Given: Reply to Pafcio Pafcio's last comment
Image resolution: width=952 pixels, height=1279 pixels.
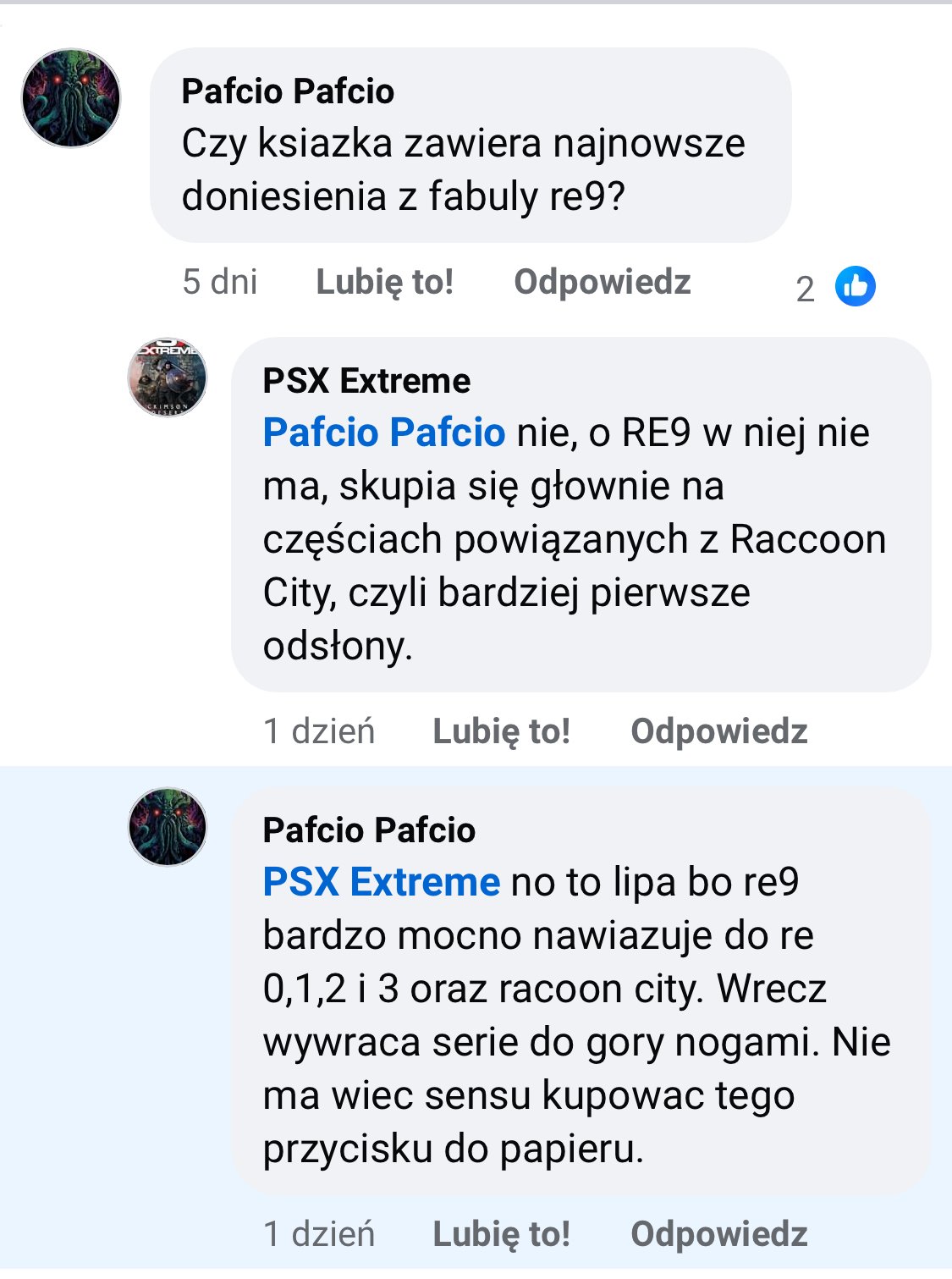Looking at the screenshot, I should (x=718, y=1233).
